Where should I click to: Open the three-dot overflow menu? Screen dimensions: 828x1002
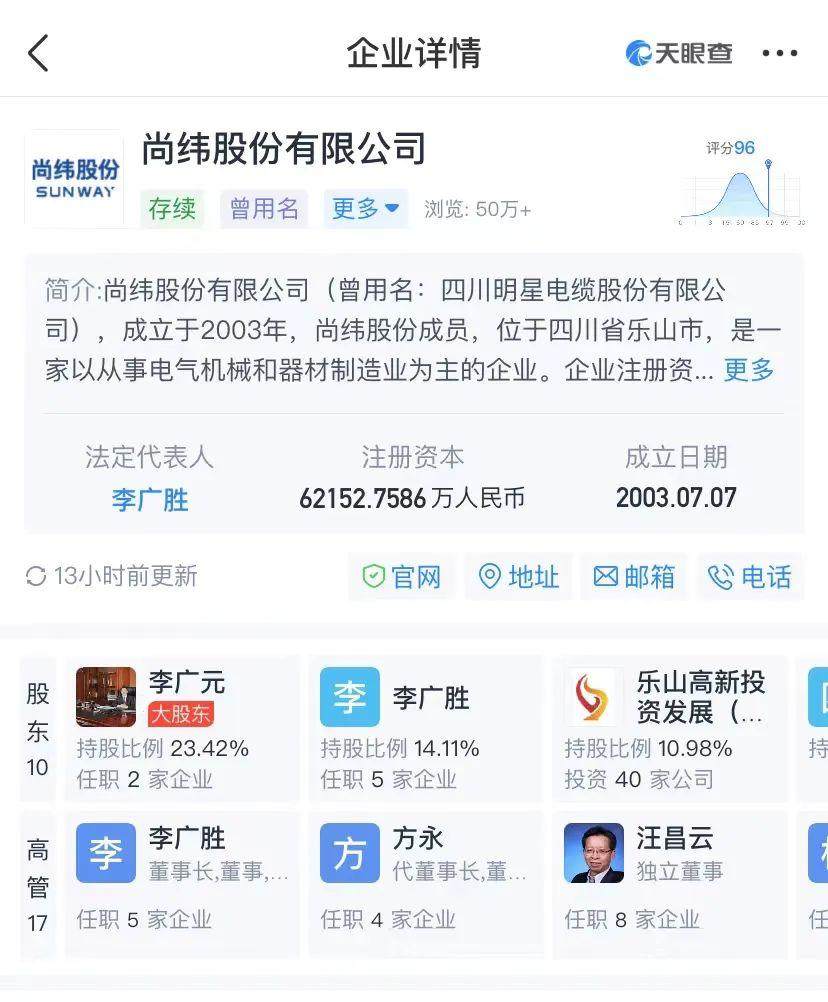tap(780, 53)
